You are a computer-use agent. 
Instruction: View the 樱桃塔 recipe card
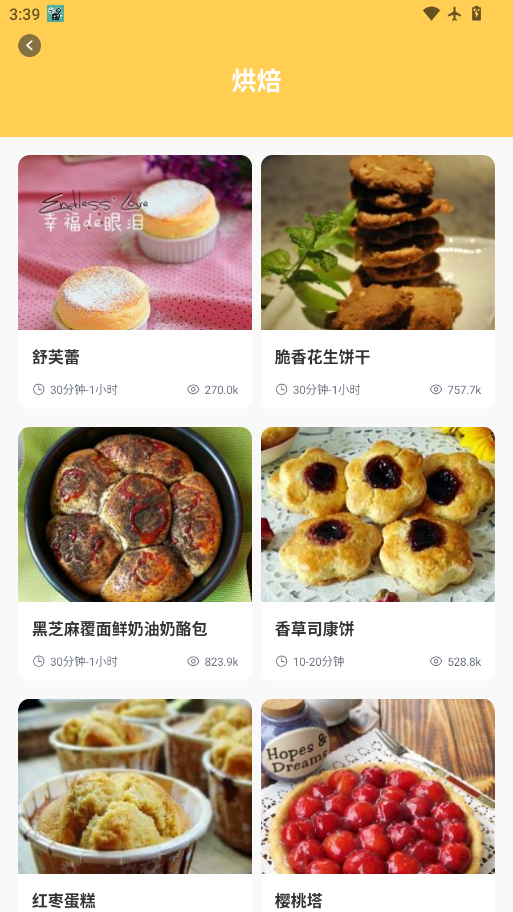click(378, 806)
